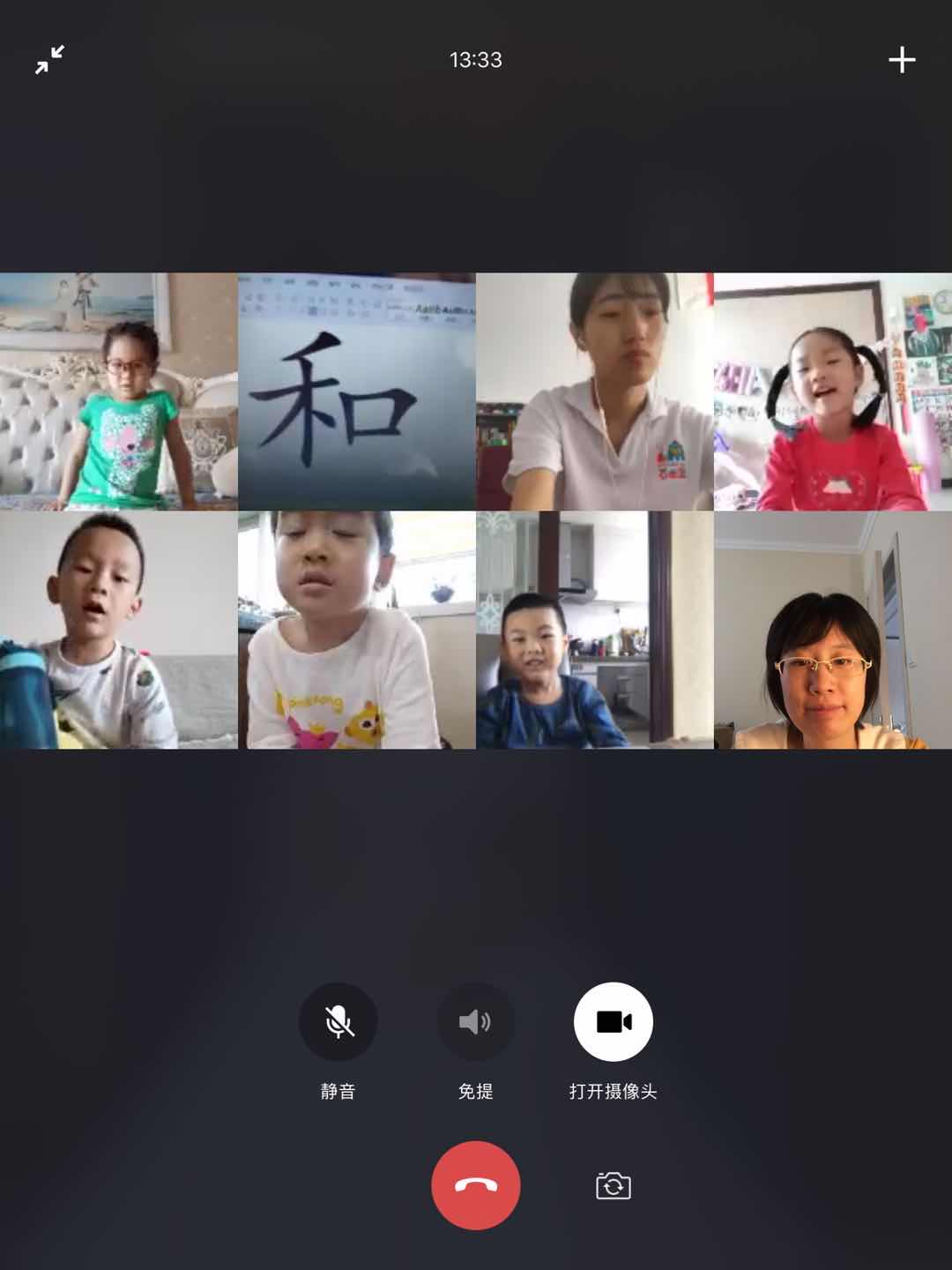Image resolution: width=952 pixels, height=1270 pixels.
Task: Enlarge the tile of boy in blue jacket
Action: pos(594,630)
